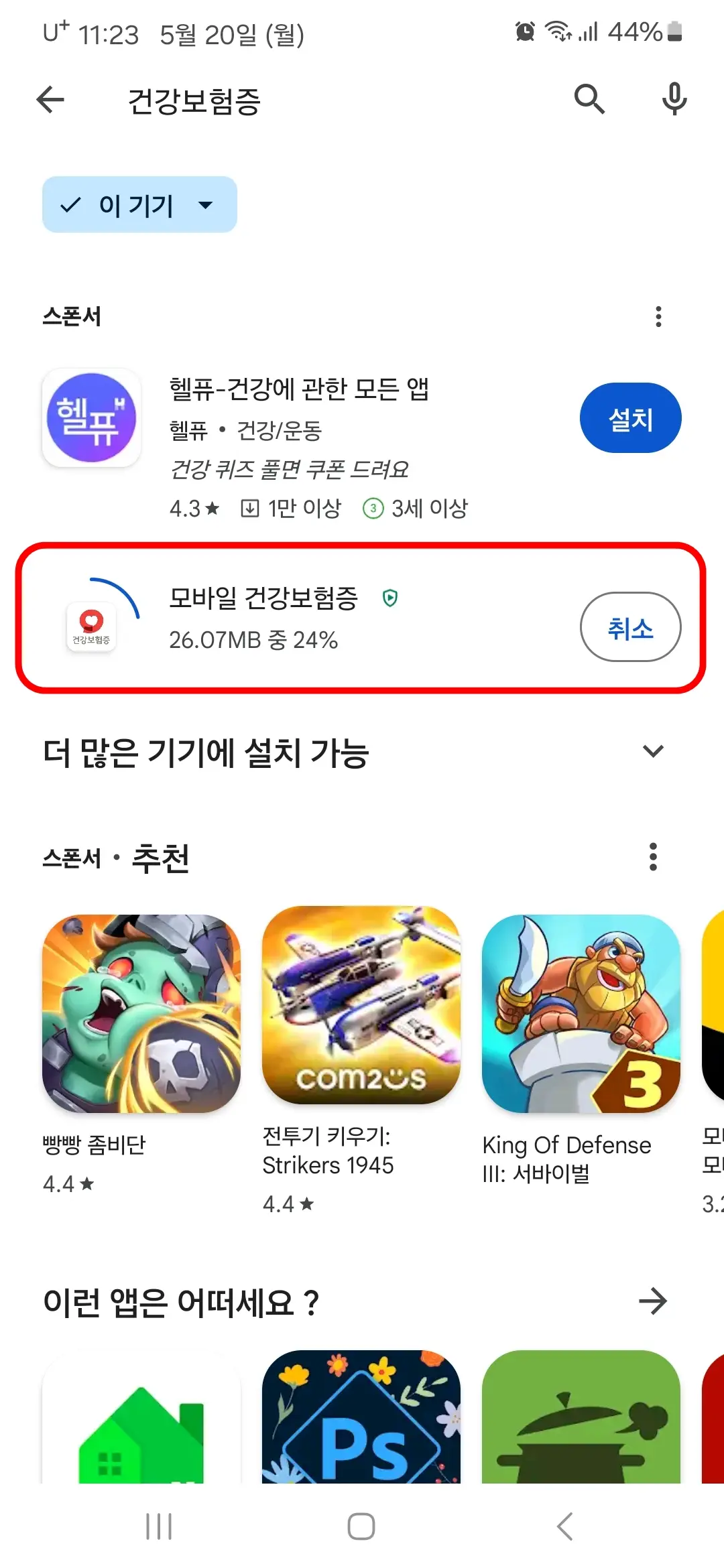Viewport: 724px width, 1568px height.
Task: Cancel the 모바일 건강보험증 download
Action: pos(630,628)
